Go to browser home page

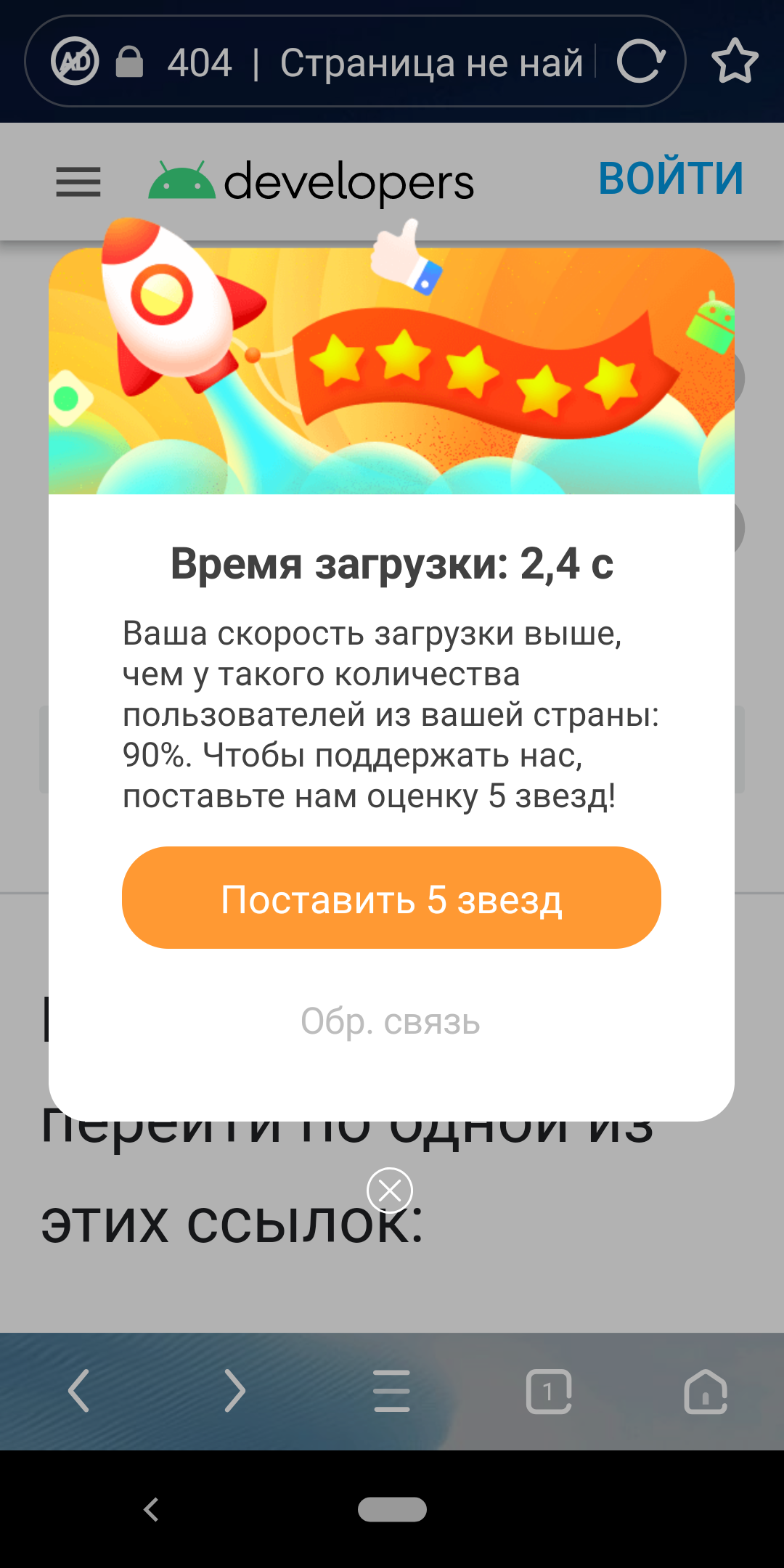pos(706,1391)
